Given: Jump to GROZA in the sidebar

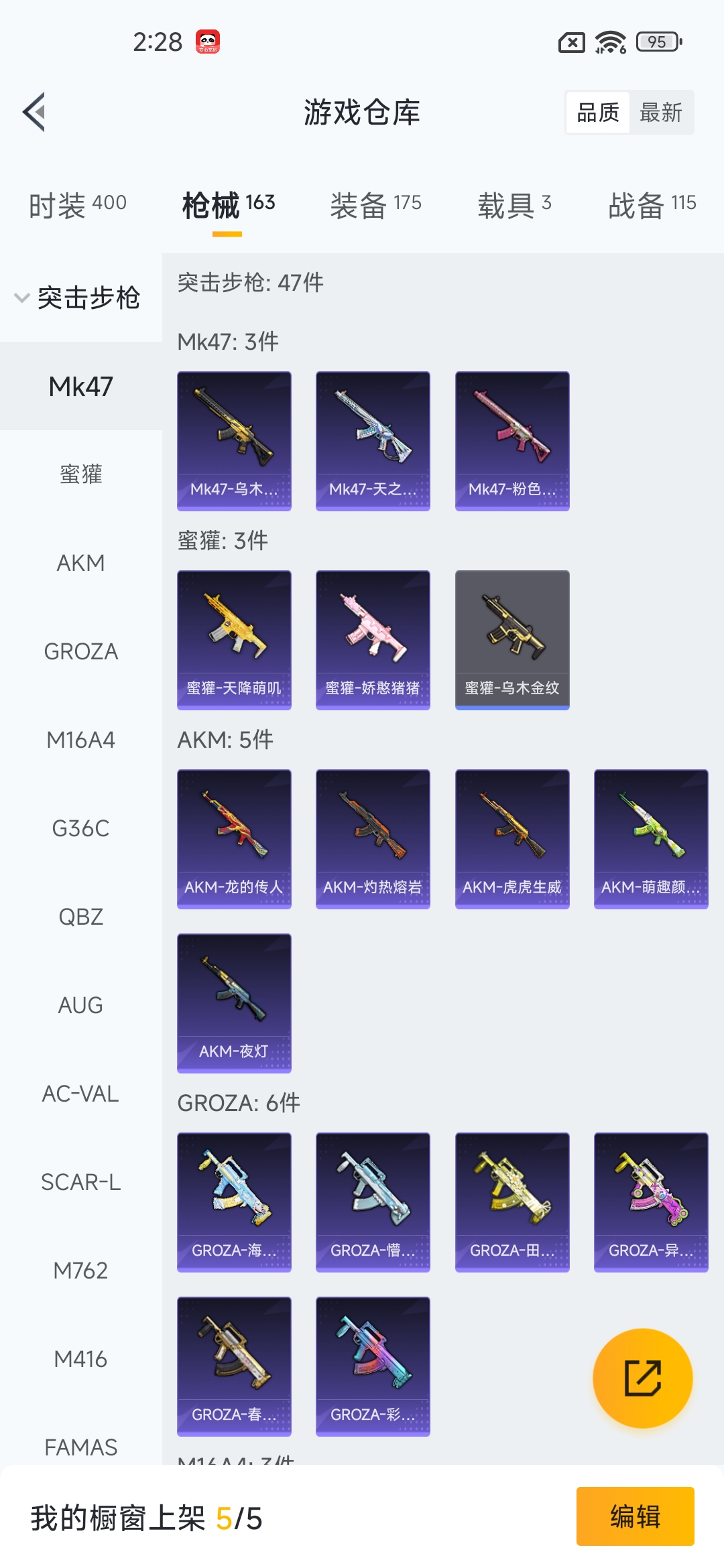Looking at the screenshot, I should coord(80,651).
